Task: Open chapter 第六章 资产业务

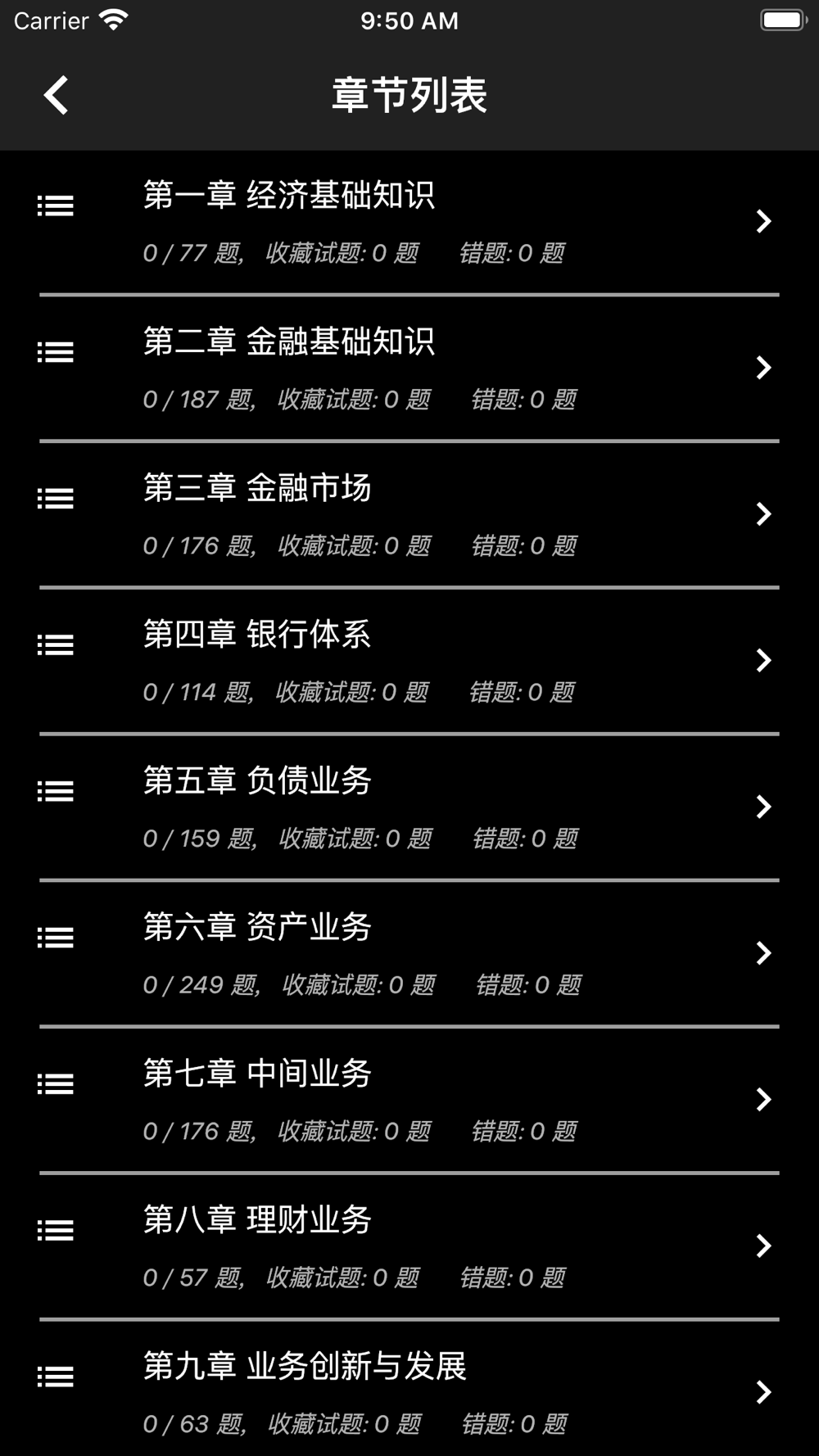Action: (409, 954)
